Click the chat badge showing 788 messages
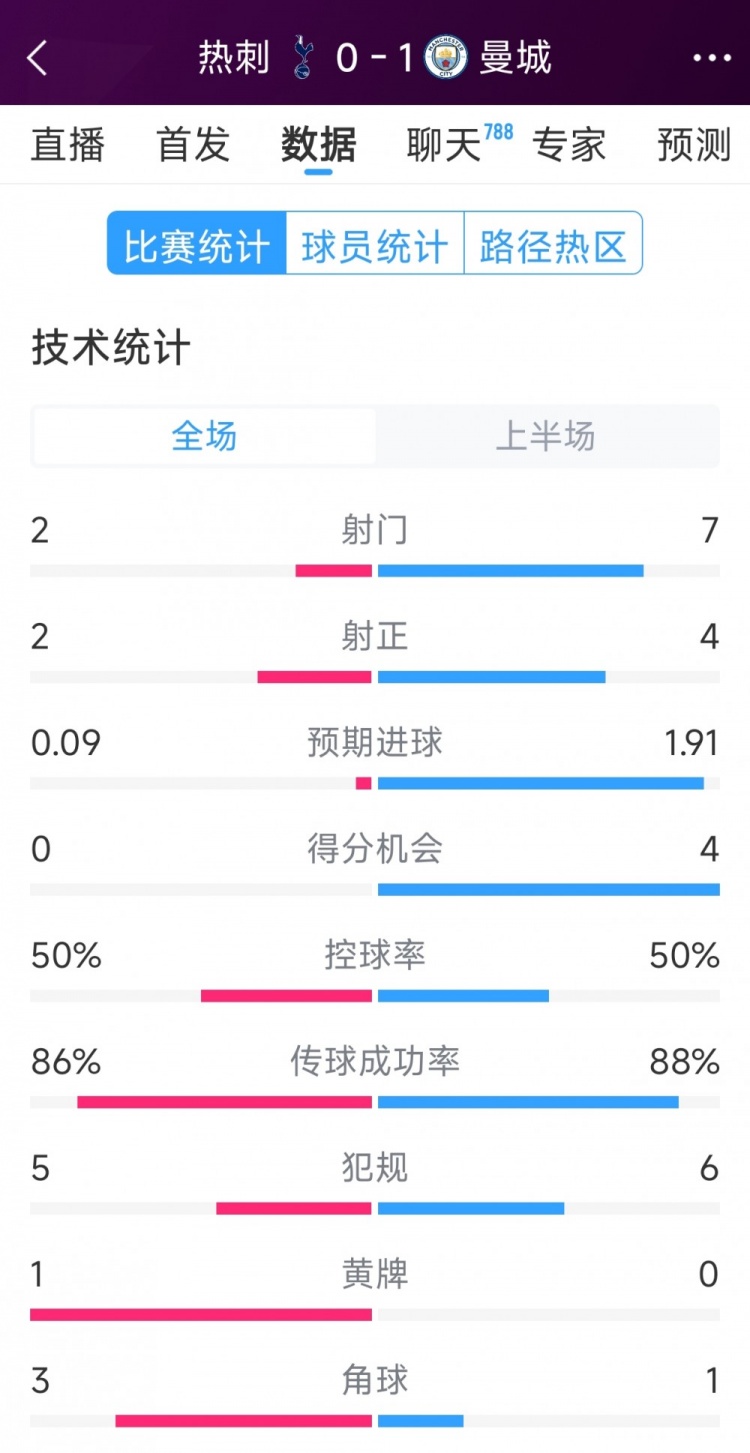This screenshot has height=1453, width=750. [498, 133]
